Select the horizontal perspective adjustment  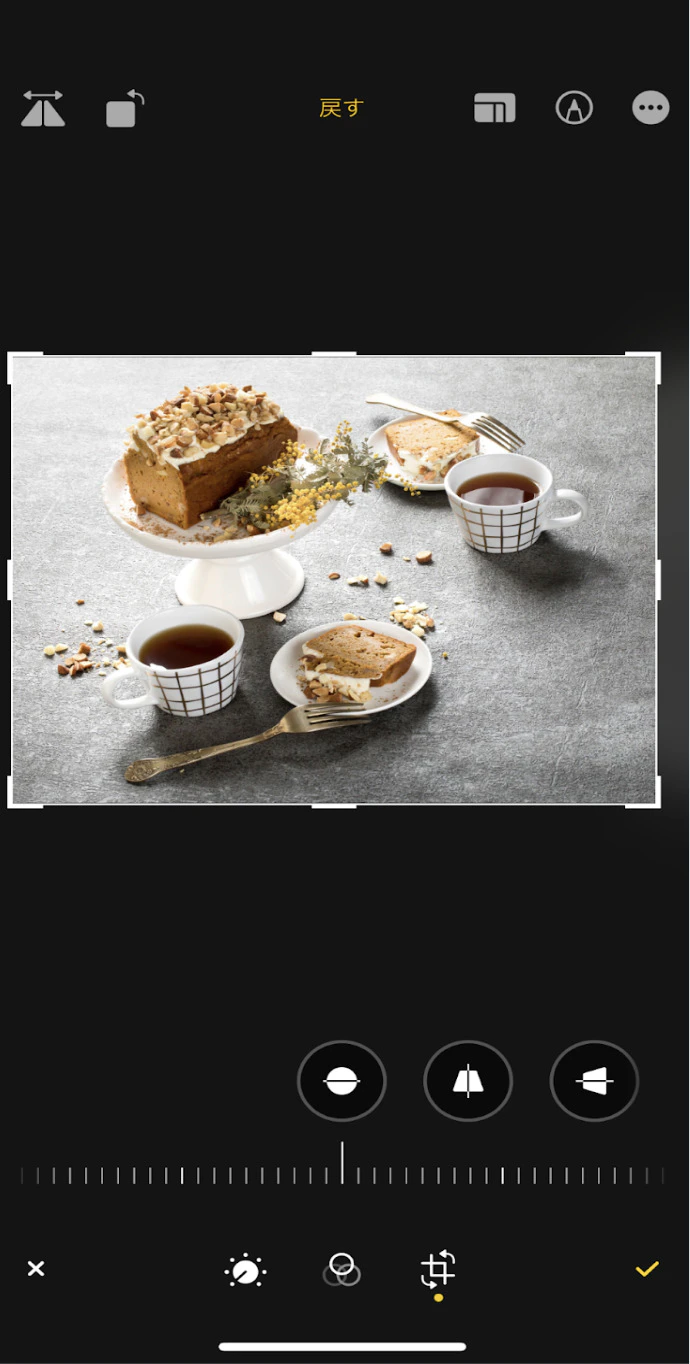pyautogui.click(x=594, y=1081)
